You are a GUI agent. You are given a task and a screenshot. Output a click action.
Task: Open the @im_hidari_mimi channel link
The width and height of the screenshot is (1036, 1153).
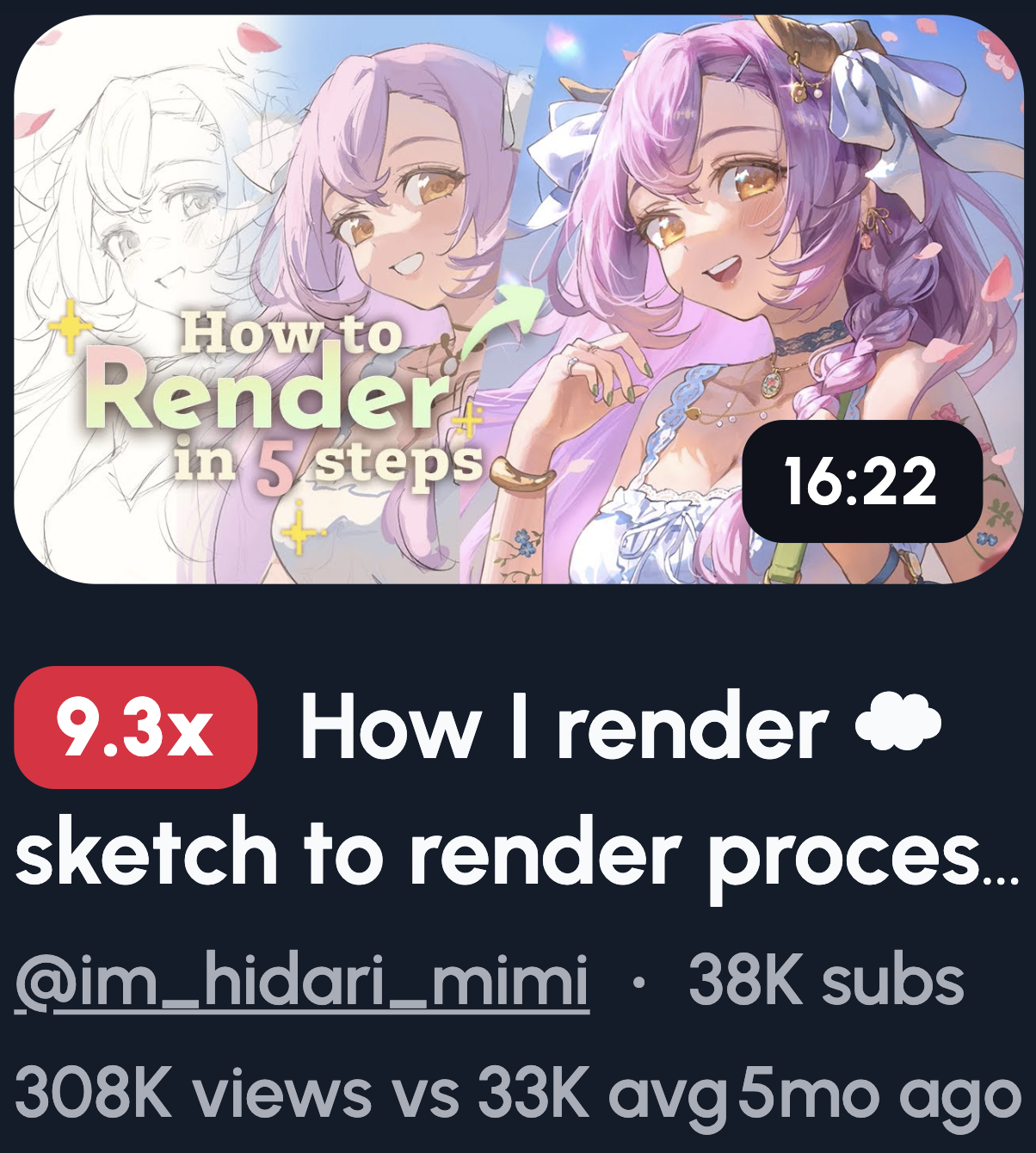301,982
